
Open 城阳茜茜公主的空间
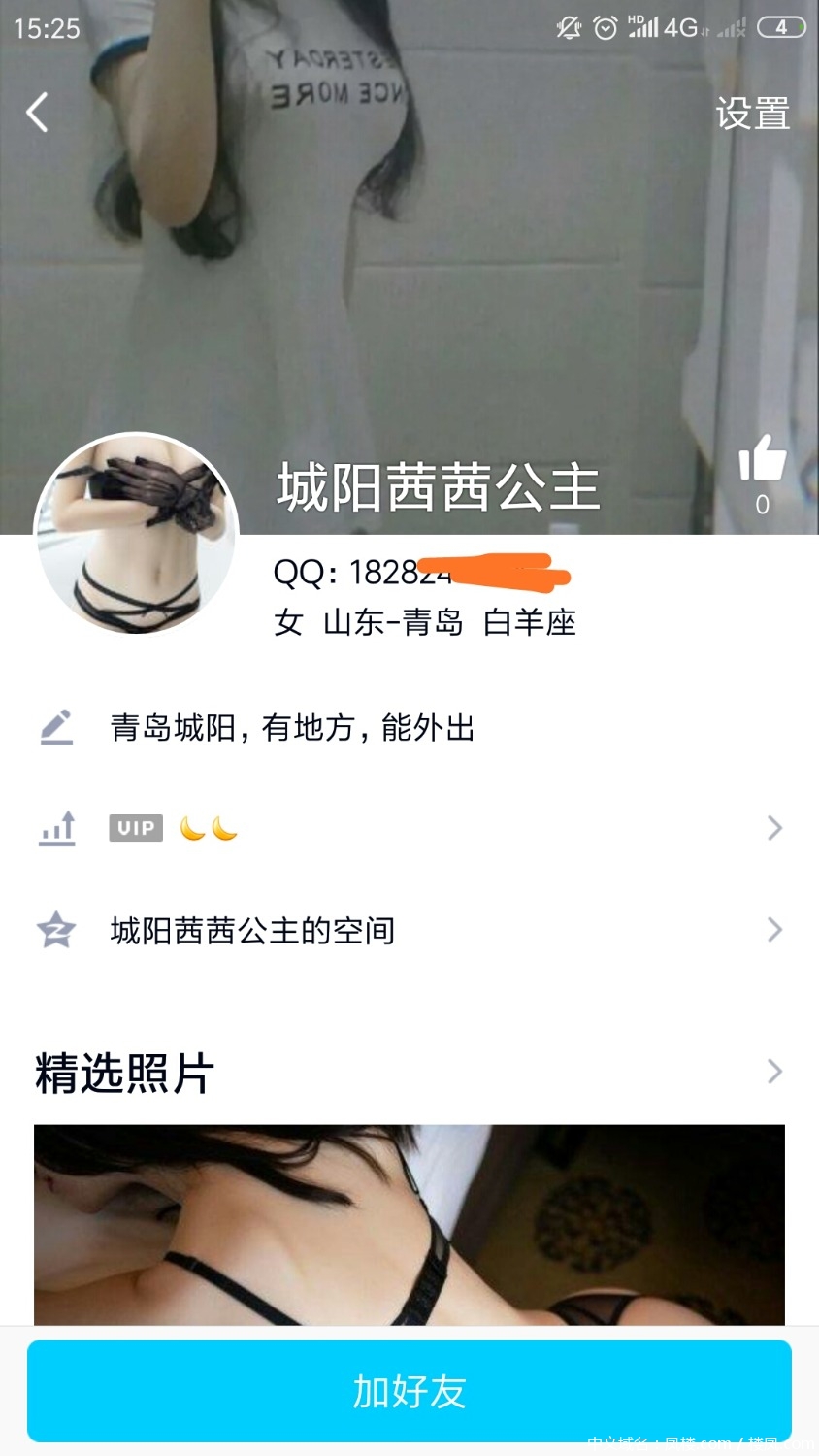click(408, 930)
